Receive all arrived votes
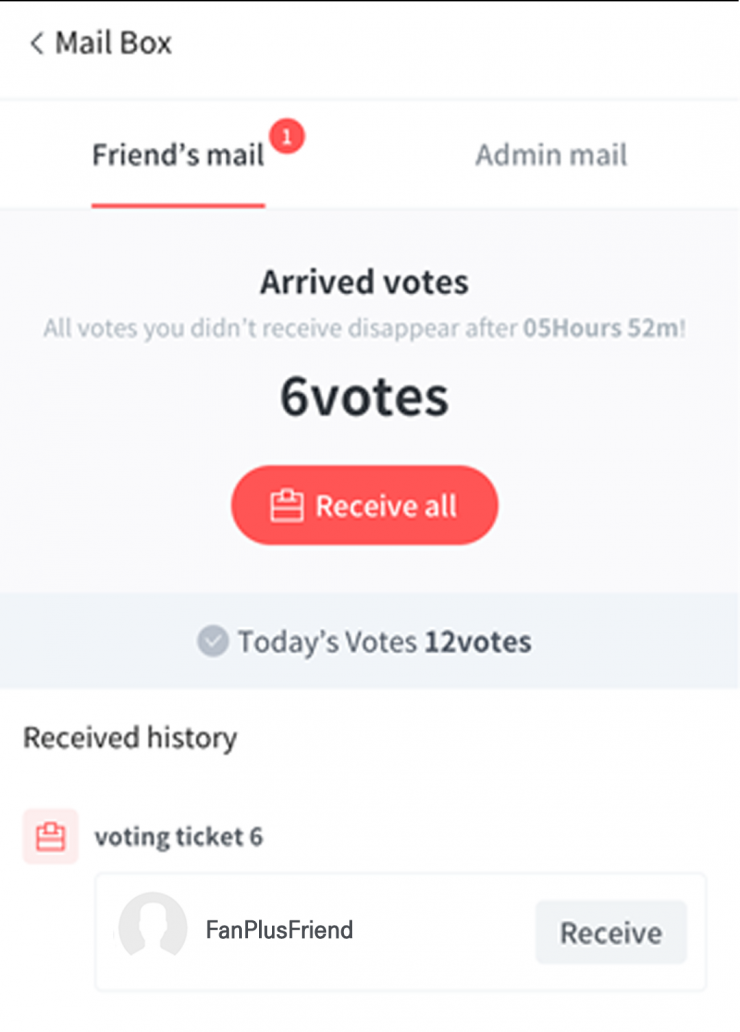Image resolution: width=740 pixels, height=1032 pixels. (x=364, y=505)
